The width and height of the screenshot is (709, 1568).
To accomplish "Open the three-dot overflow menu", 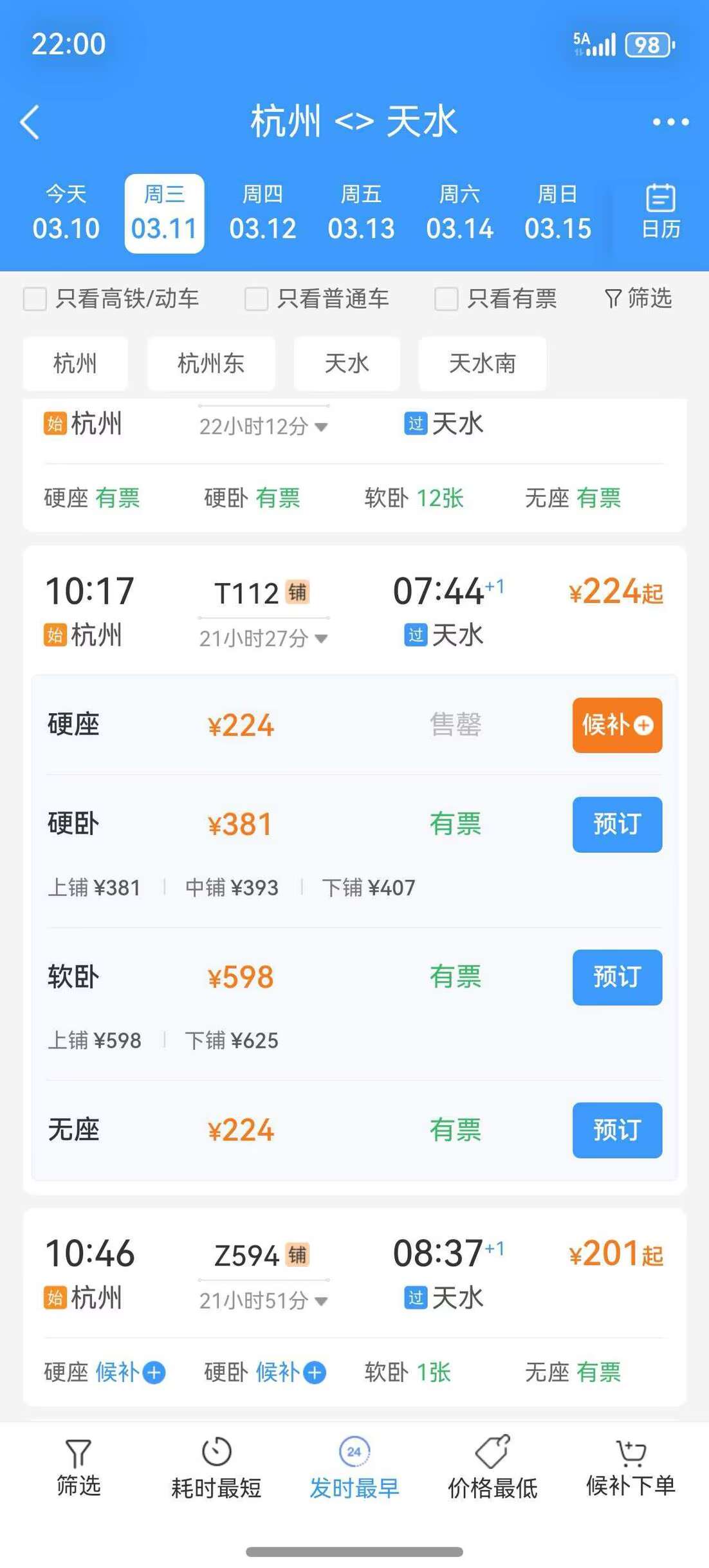I will (x=670, y=122).
